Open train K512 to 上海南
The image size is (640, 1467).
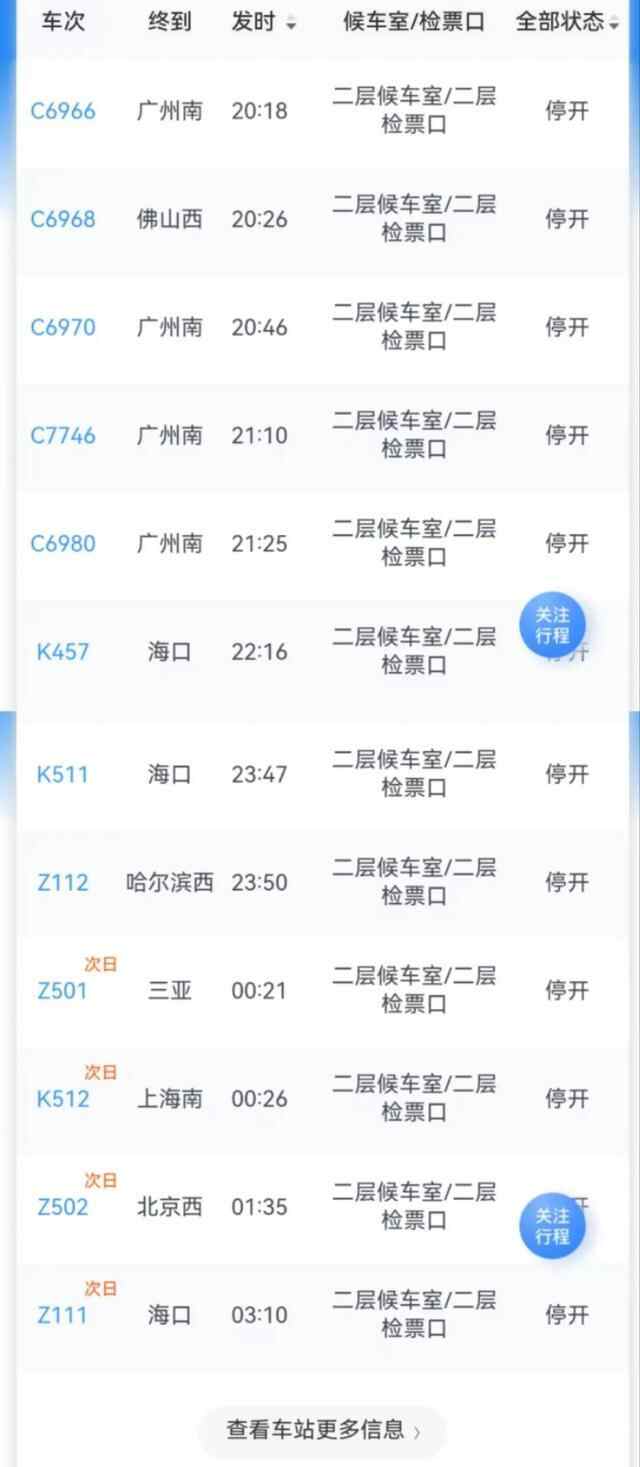click(x=63, y=1099)
